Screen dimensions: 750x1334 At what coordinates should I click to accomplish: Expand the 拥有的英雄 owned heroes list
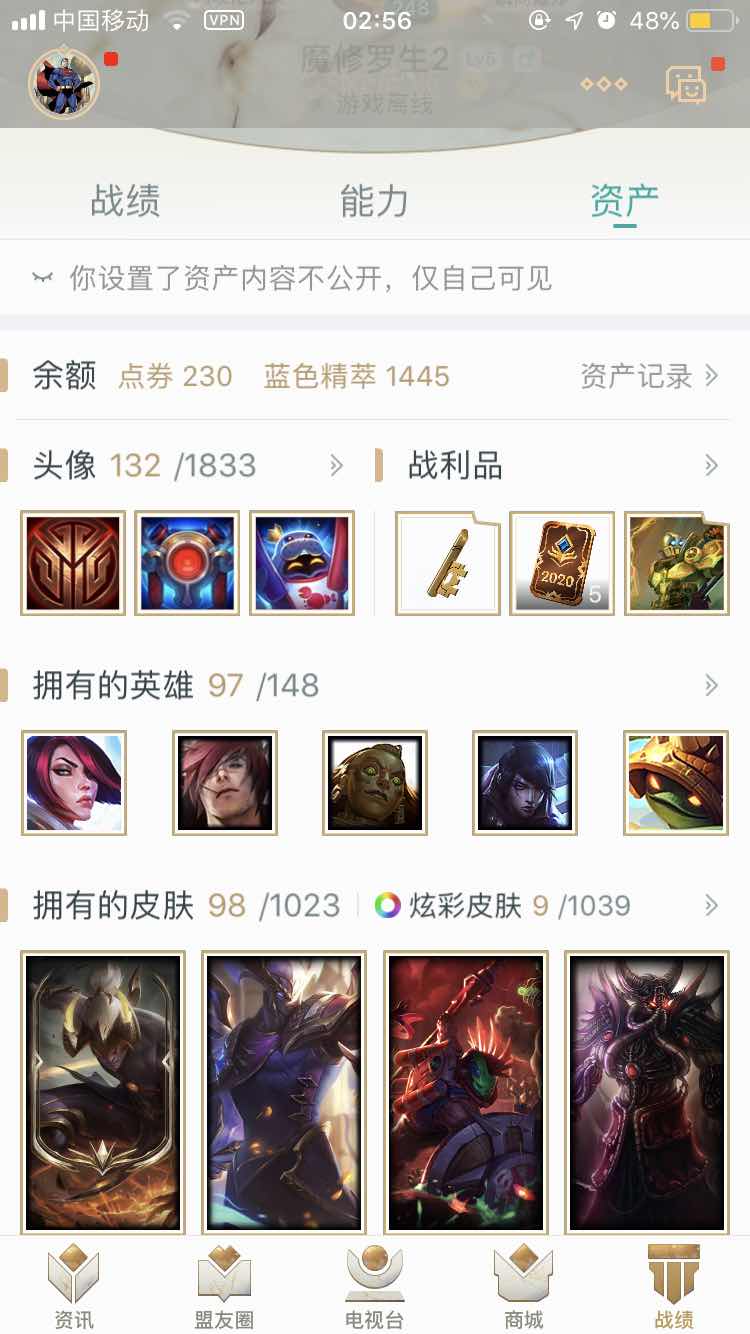(x=711, y=685)
